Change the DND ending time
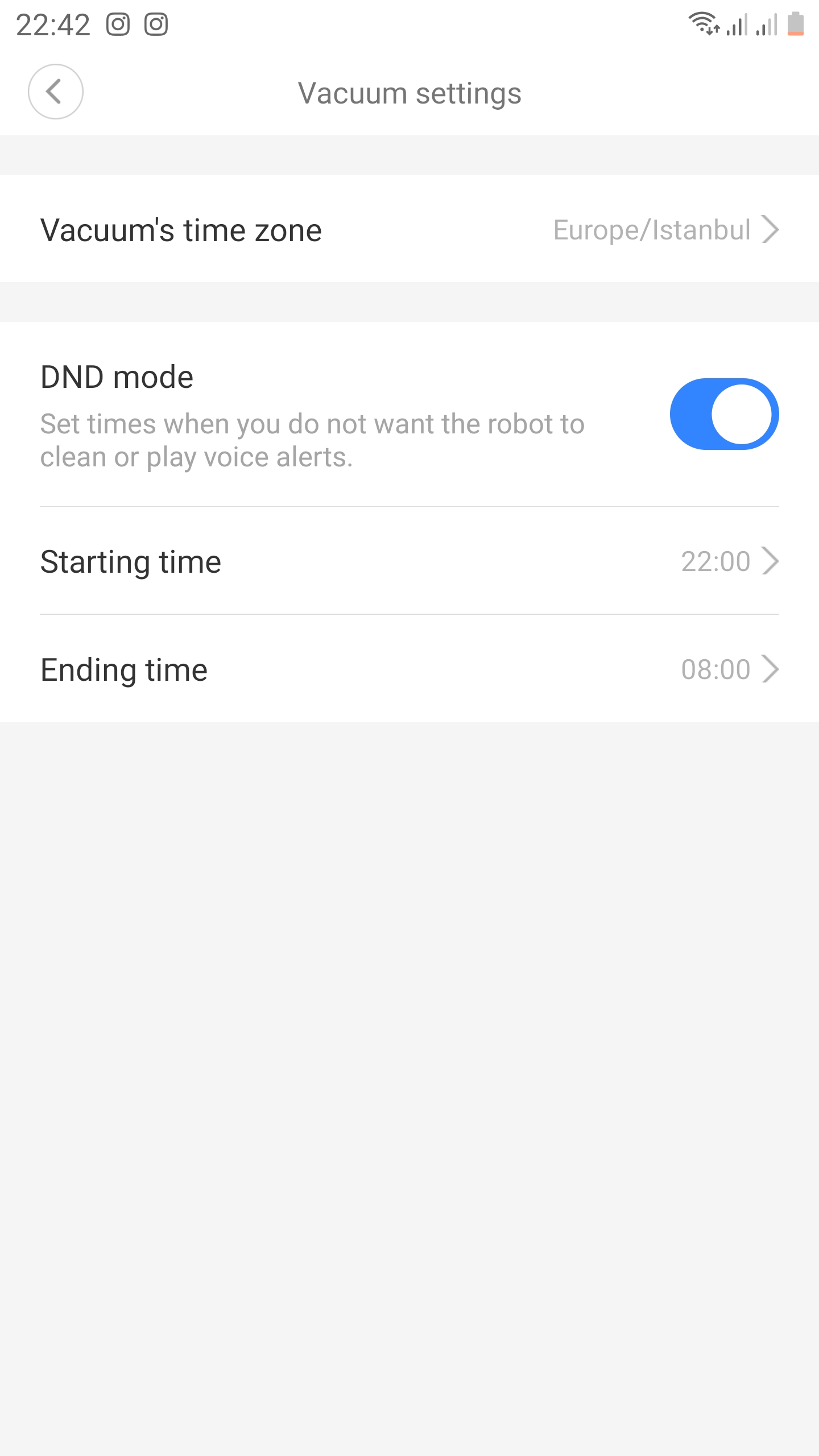Image resolution: width=819 pixels, height=1456 pixels. pyautogui.click(x=409, y=669)
